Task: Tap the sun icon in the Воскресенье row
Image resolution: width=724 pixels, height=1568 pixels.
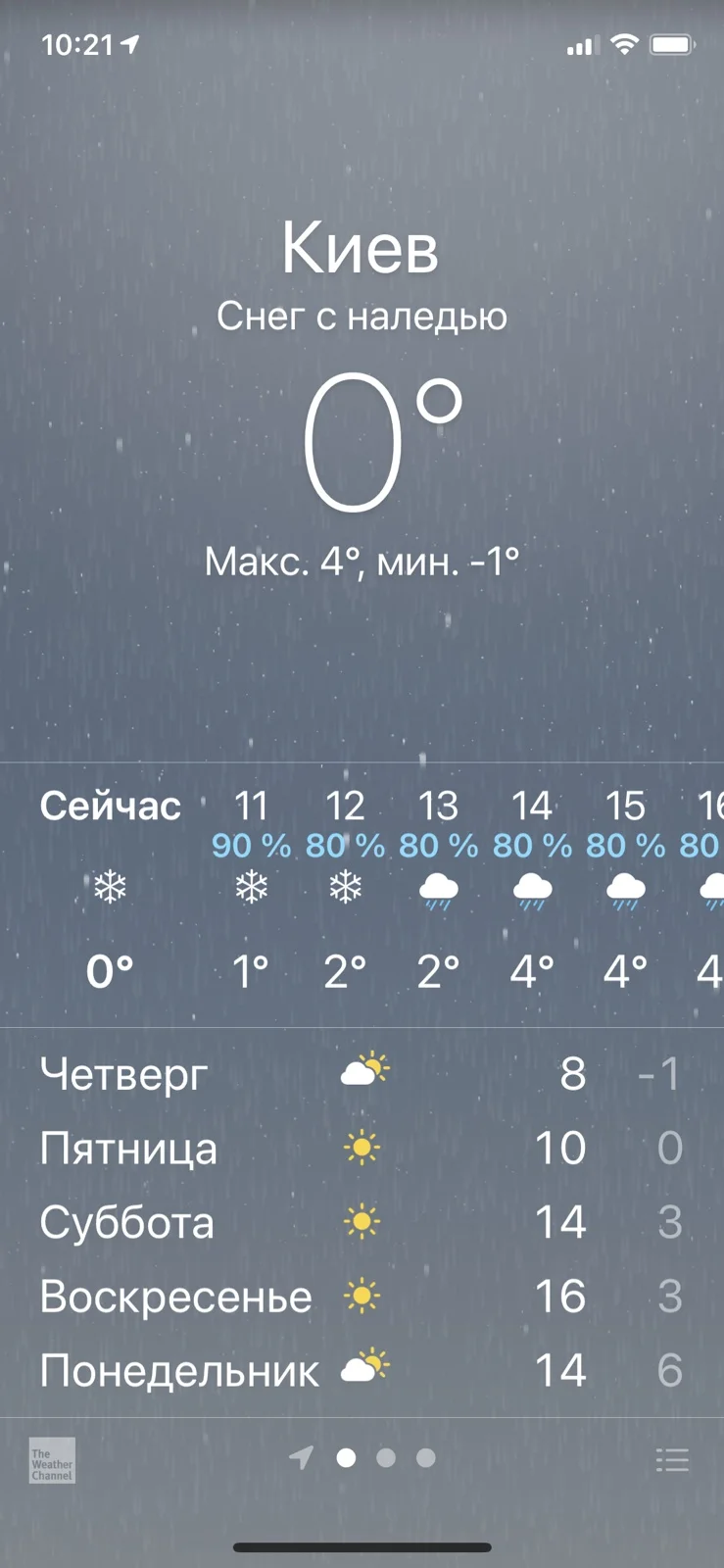Action: point(362,1296)
